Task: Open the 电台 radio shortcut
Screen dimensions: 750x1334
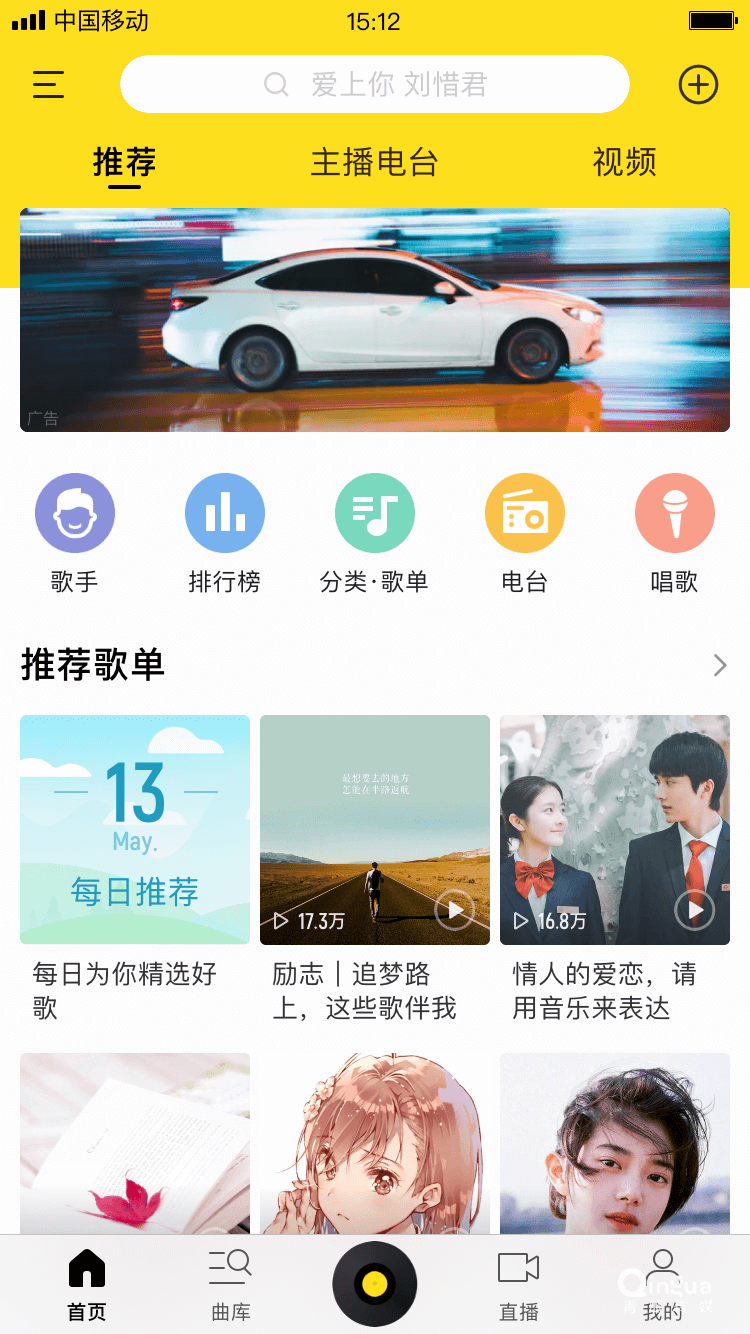Action: tap(525, 513)
